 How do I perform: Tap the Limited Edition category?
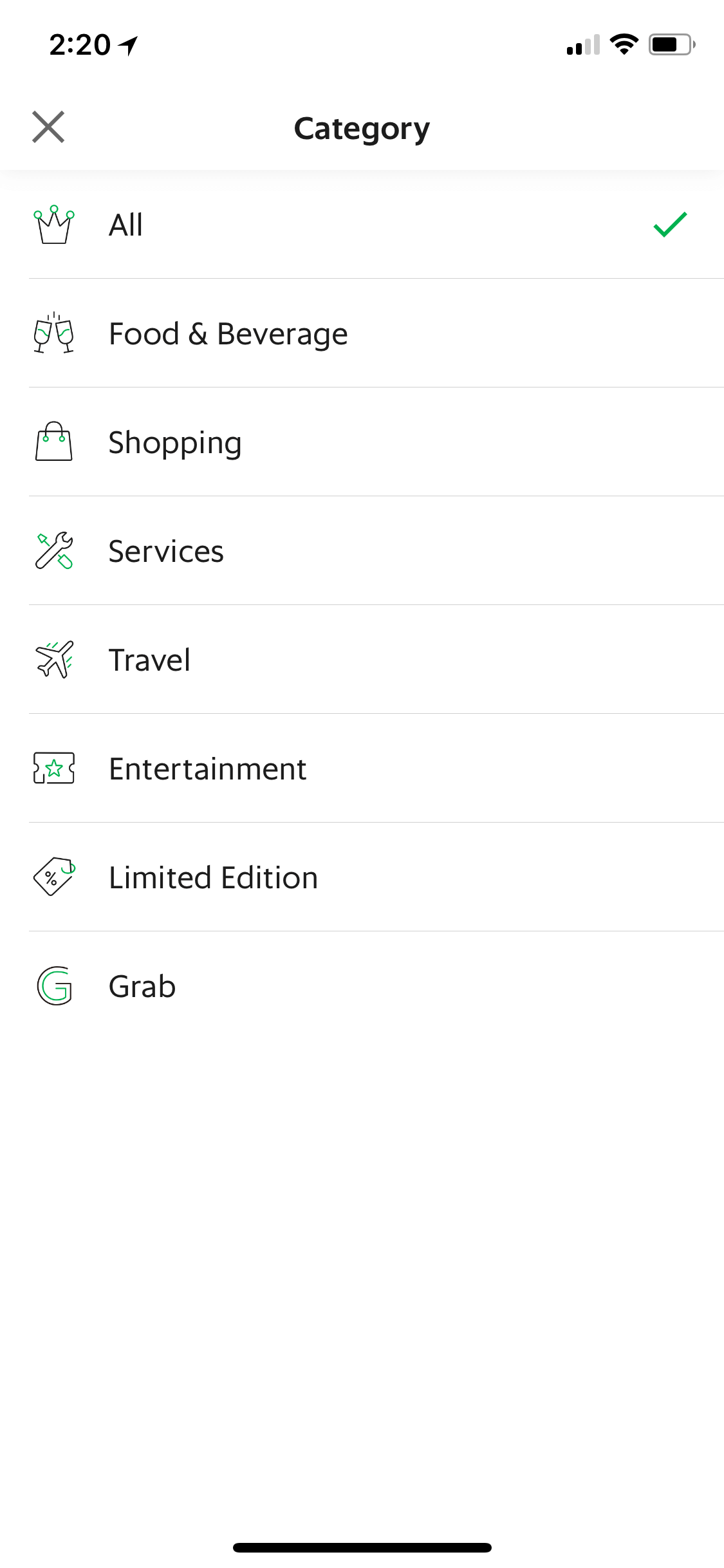362,877
